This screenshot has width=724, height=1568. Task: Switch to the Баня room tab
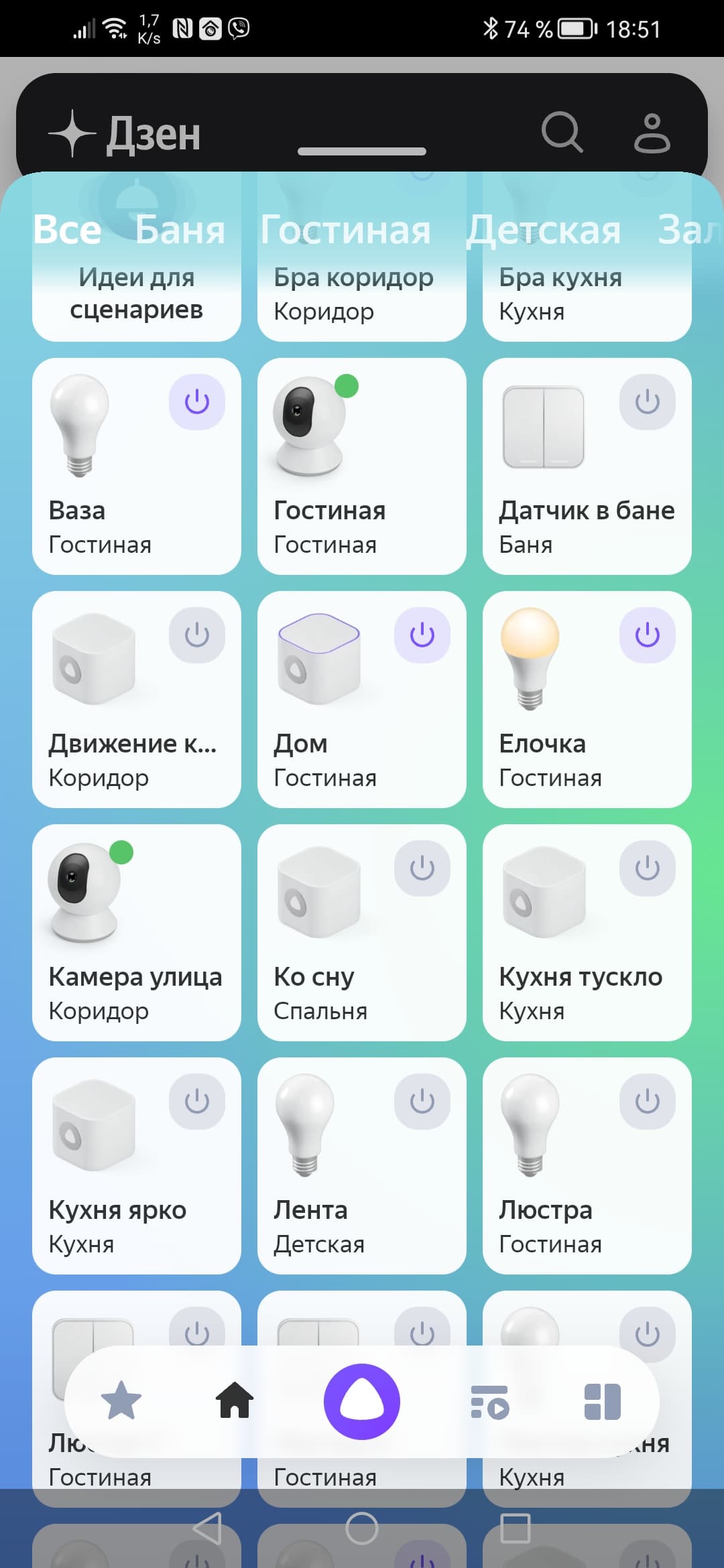click(180, 230)
